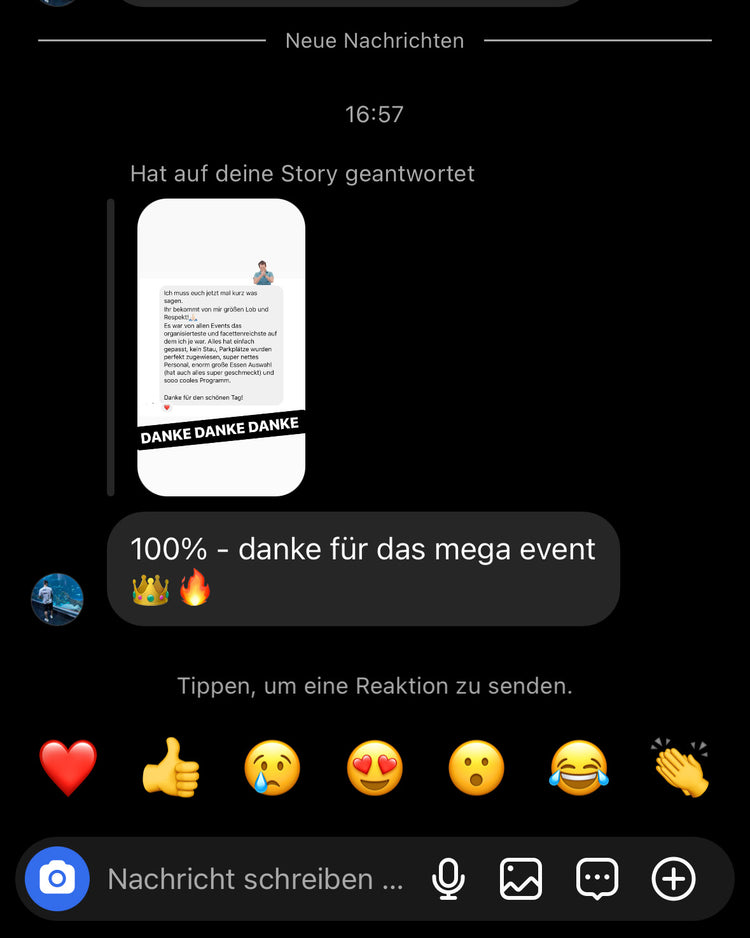The image size is (750, 938).
Task: Record a voice message with the microphone
Action: point(448,879)
